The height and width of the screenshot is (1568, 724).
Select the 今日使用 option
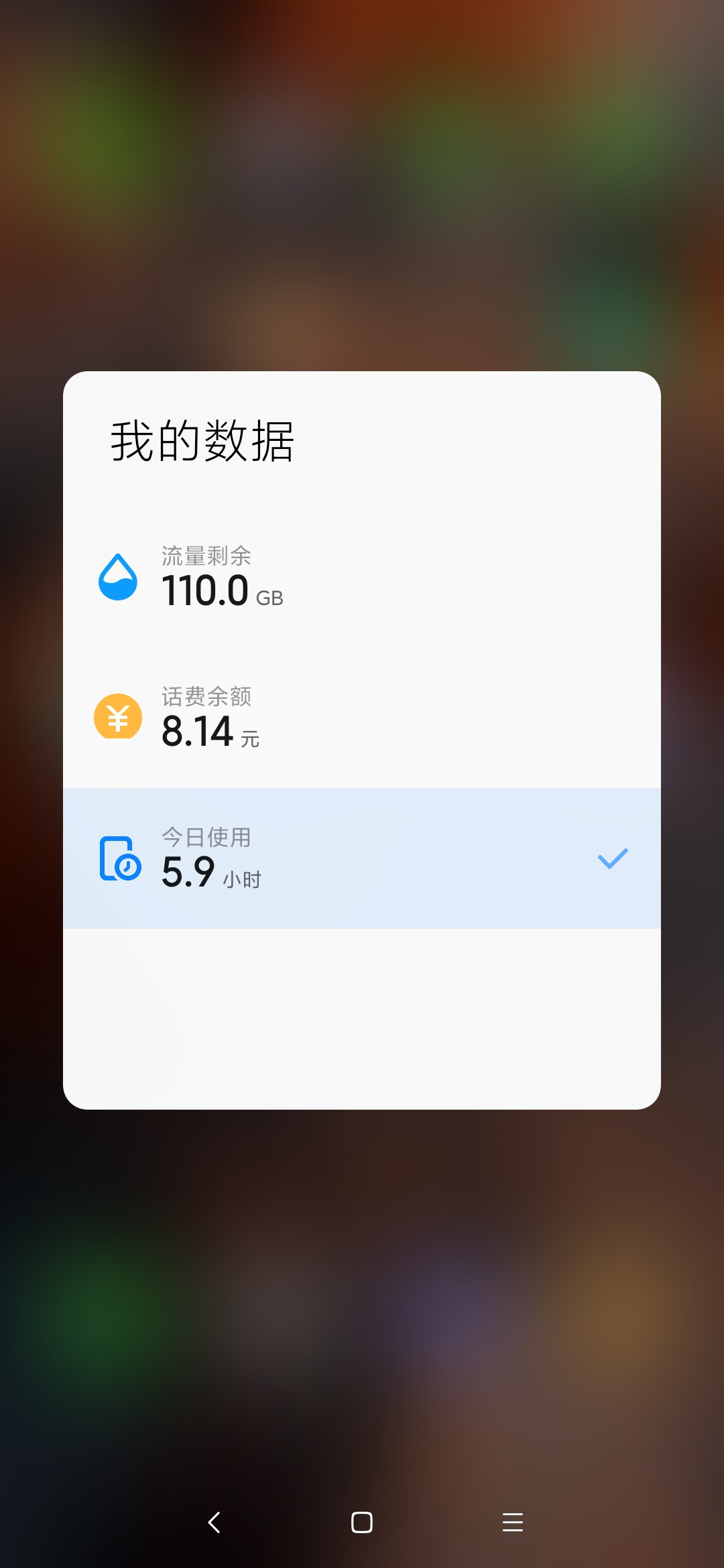[x=362, y=858]
